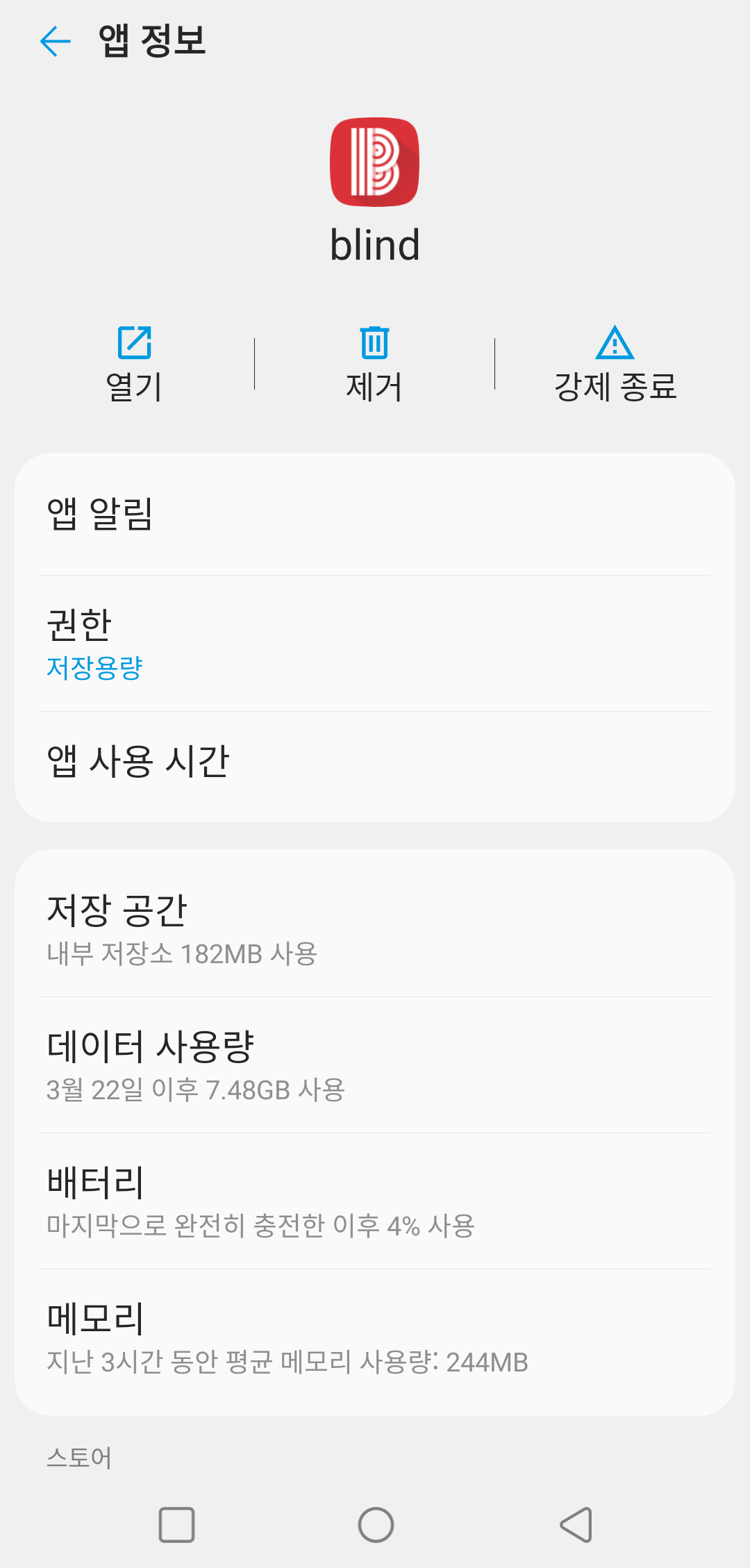Open the recent apps overview
Image resolution: width=750 pixels, height=1568 pixels.
176,1525
